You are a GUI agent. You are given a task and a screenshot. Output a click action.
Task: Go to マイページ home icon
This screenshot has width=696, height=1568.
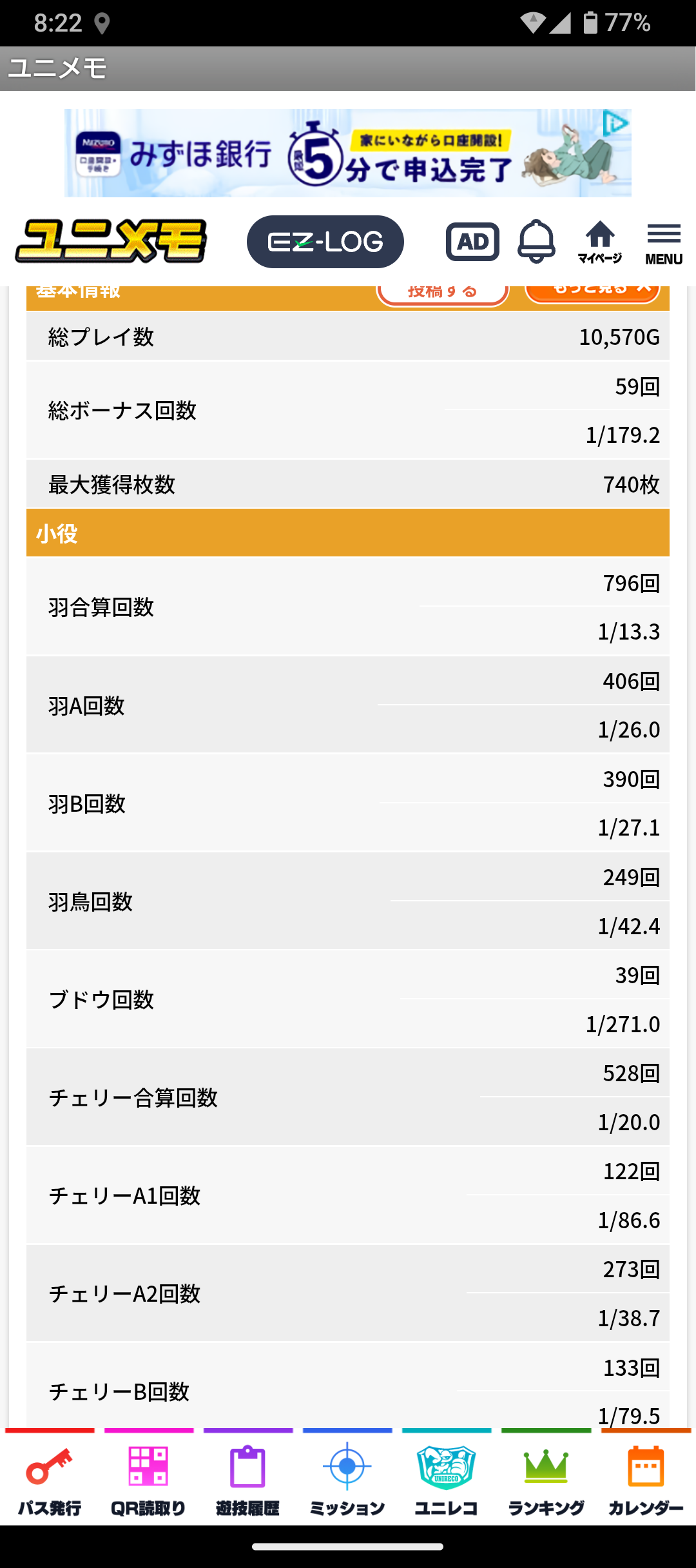(600, 242)
